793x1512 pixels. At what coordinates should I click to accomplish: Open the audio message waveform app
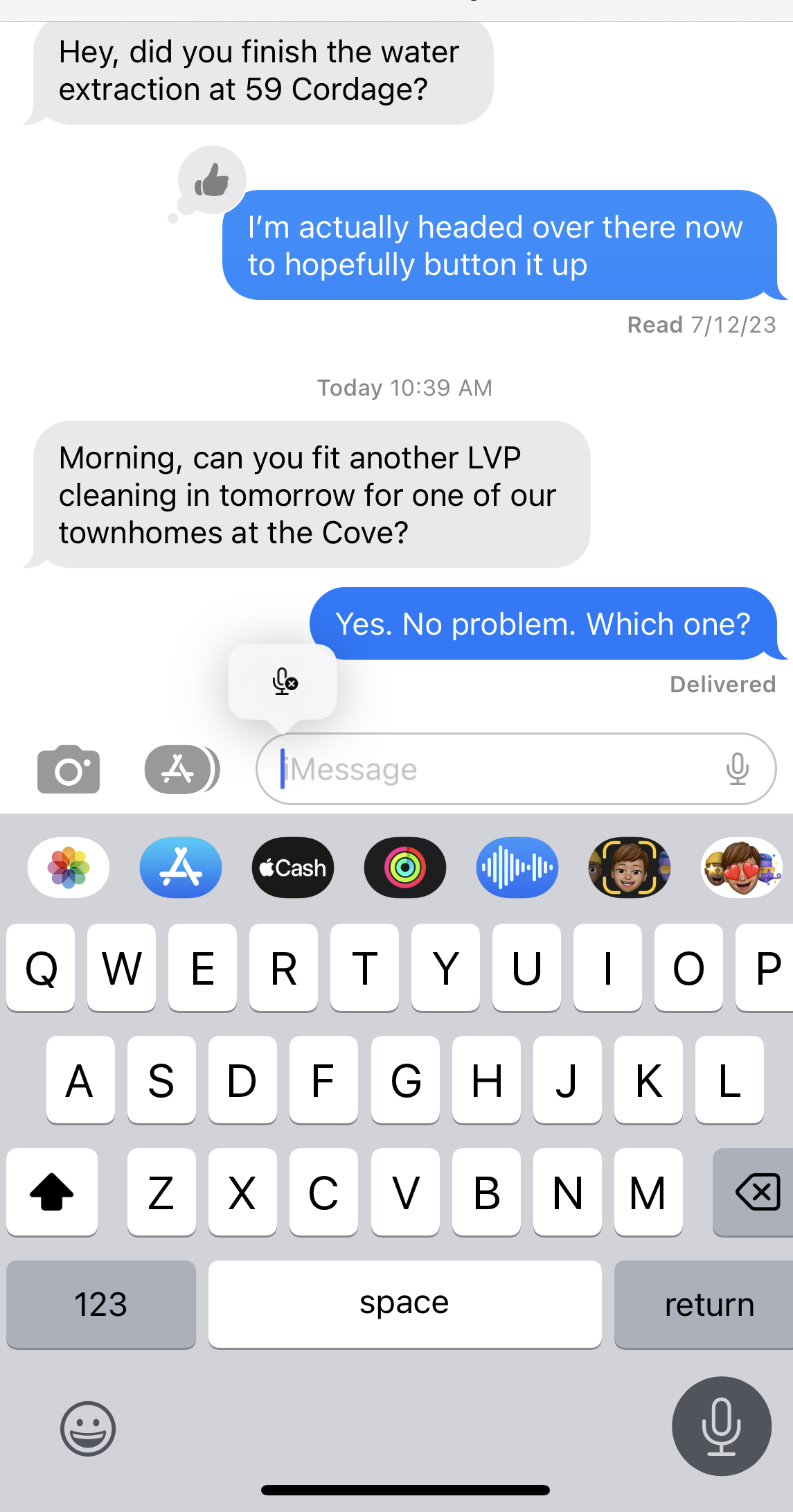(517, 868)
